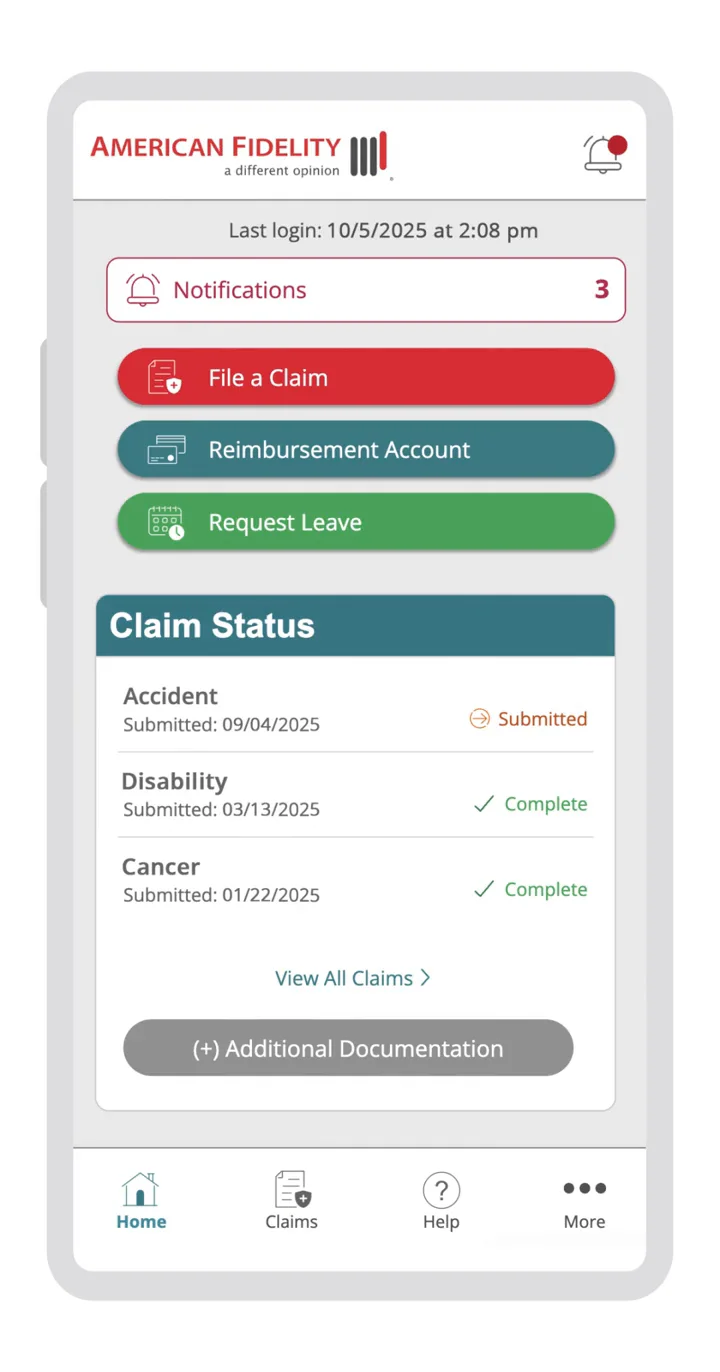Switch to the Home tab
Viewport: 720px width, 1372px height.
click(x=141, y=1201)
